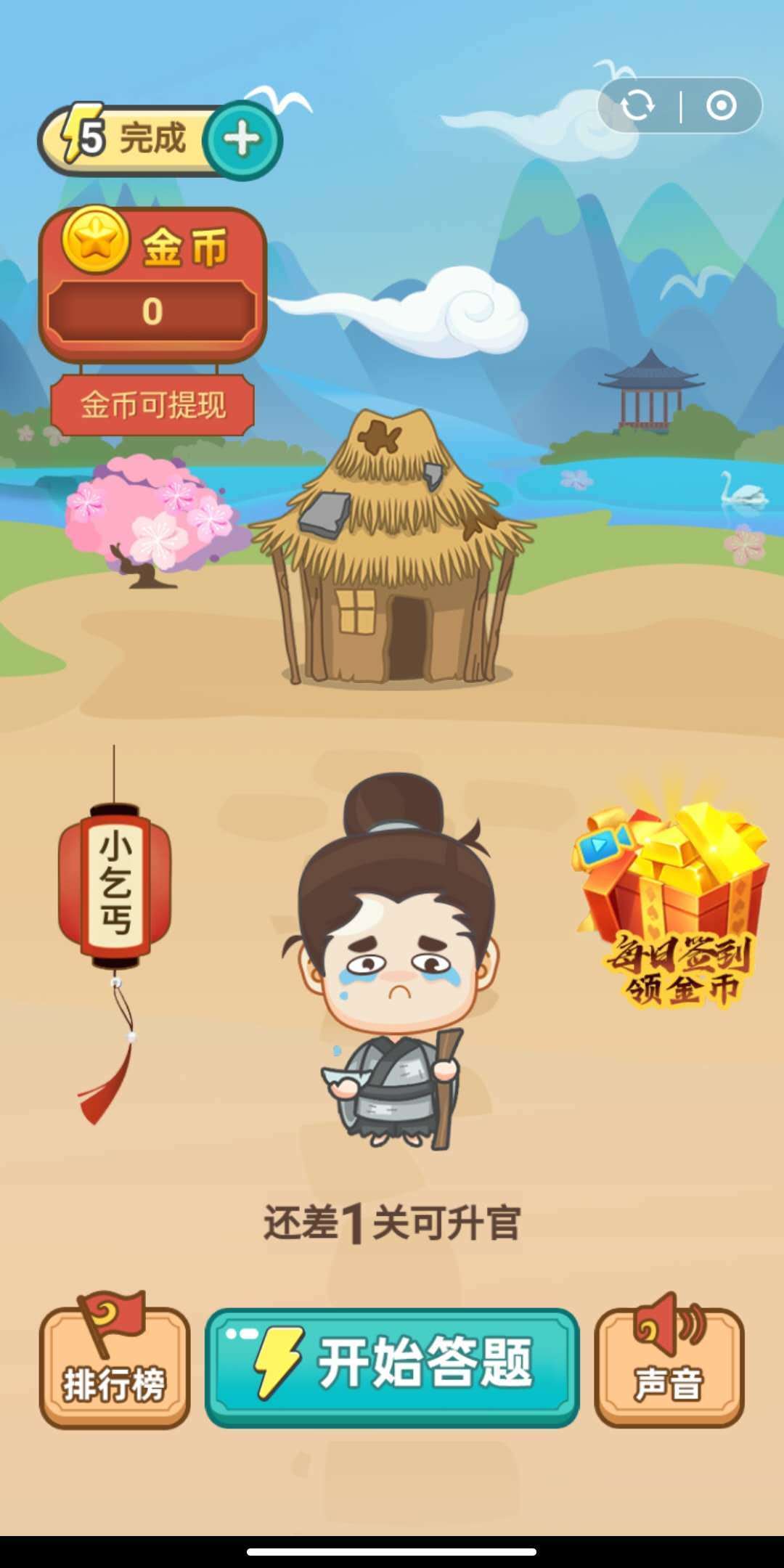Close the mini program via circle icon
This screenshot has width=784, height=1568.
pos(721,106)
